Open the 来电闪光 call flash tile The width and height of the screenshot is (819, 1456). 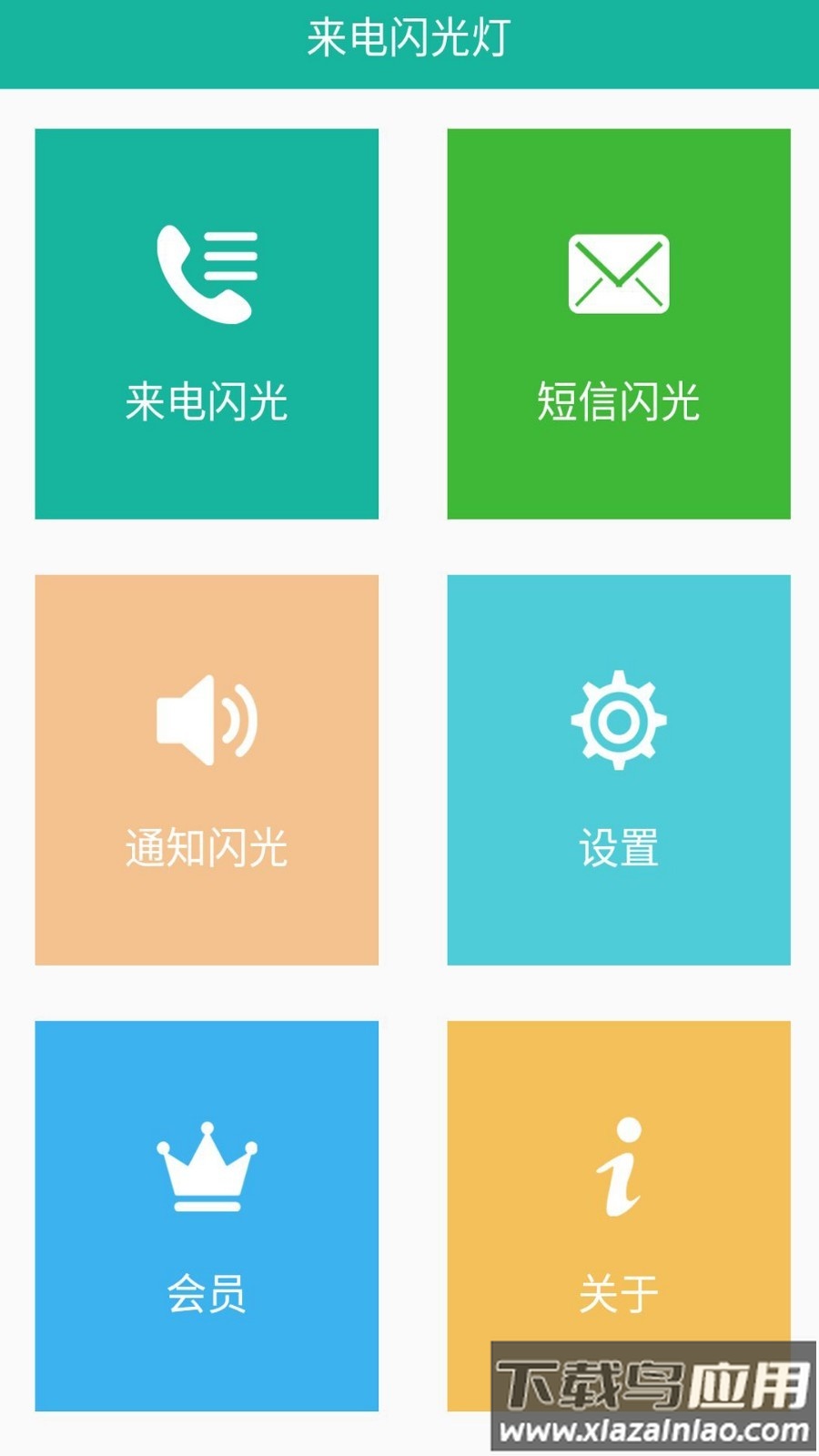click(x=207, y=323)
